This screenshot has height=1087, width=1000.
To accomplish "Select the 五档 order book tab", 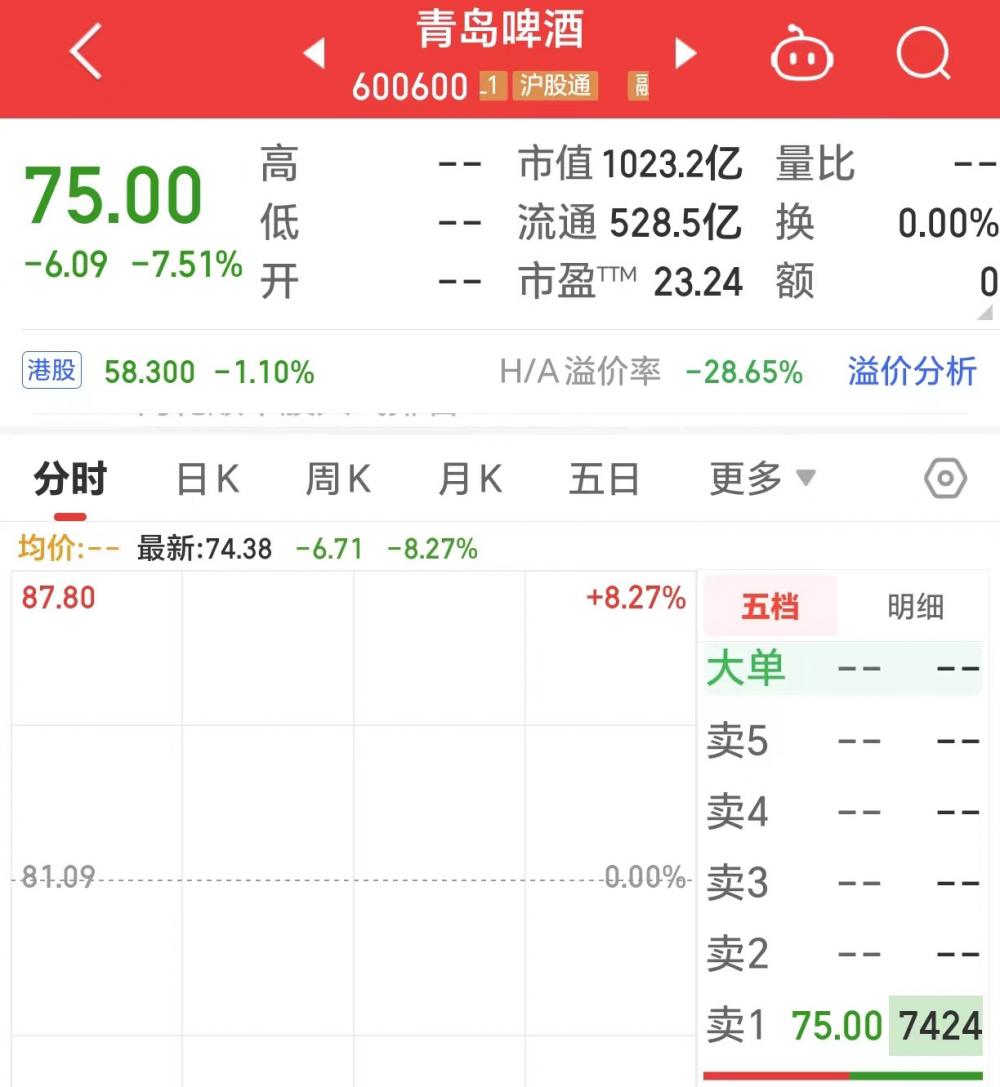I will pos(770,607).
